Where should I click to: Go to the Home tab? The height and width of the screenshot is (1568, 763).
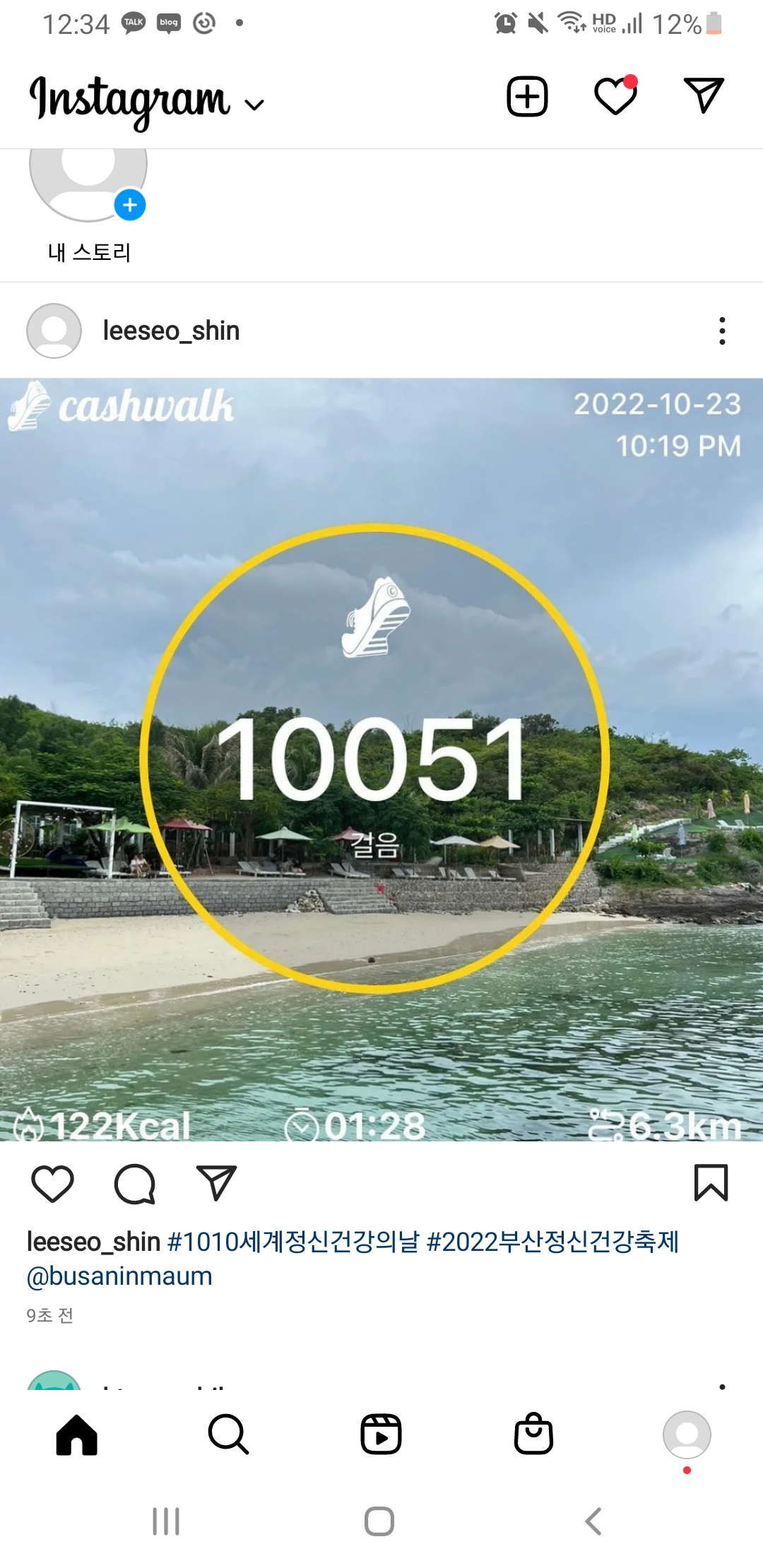pos(76,1435)
